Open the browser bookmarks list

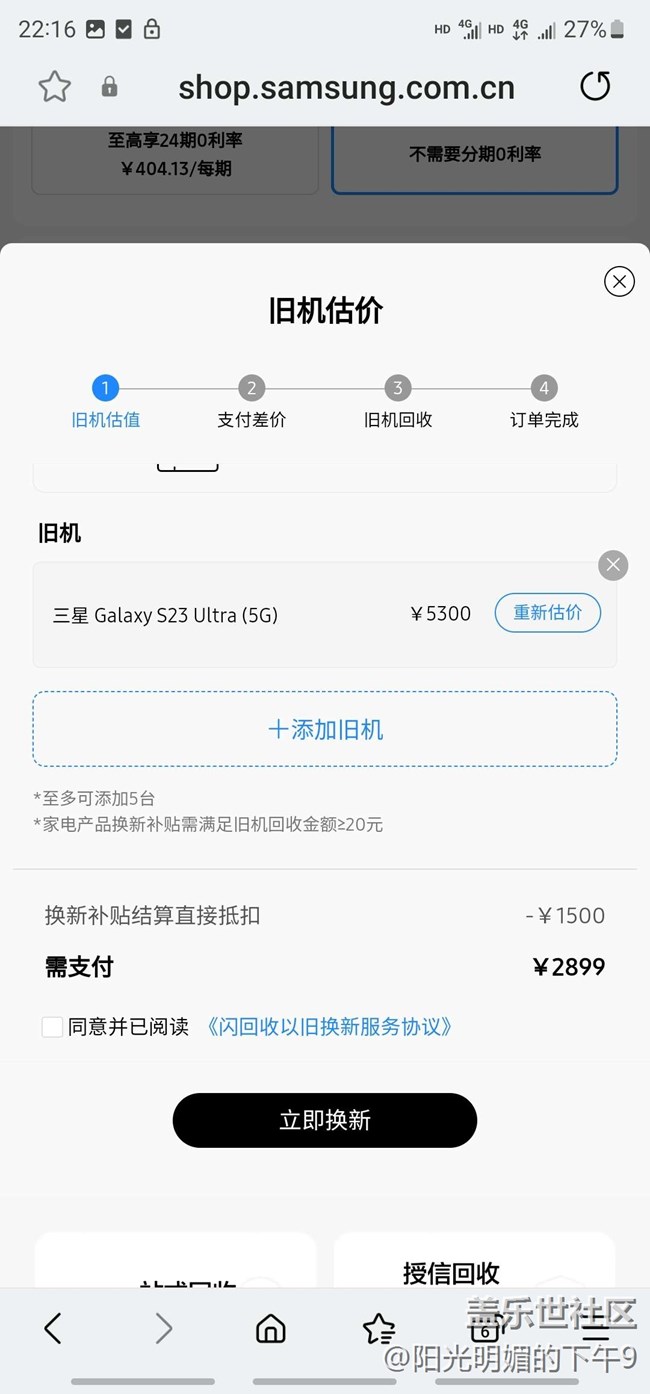tap(379, 1328)
